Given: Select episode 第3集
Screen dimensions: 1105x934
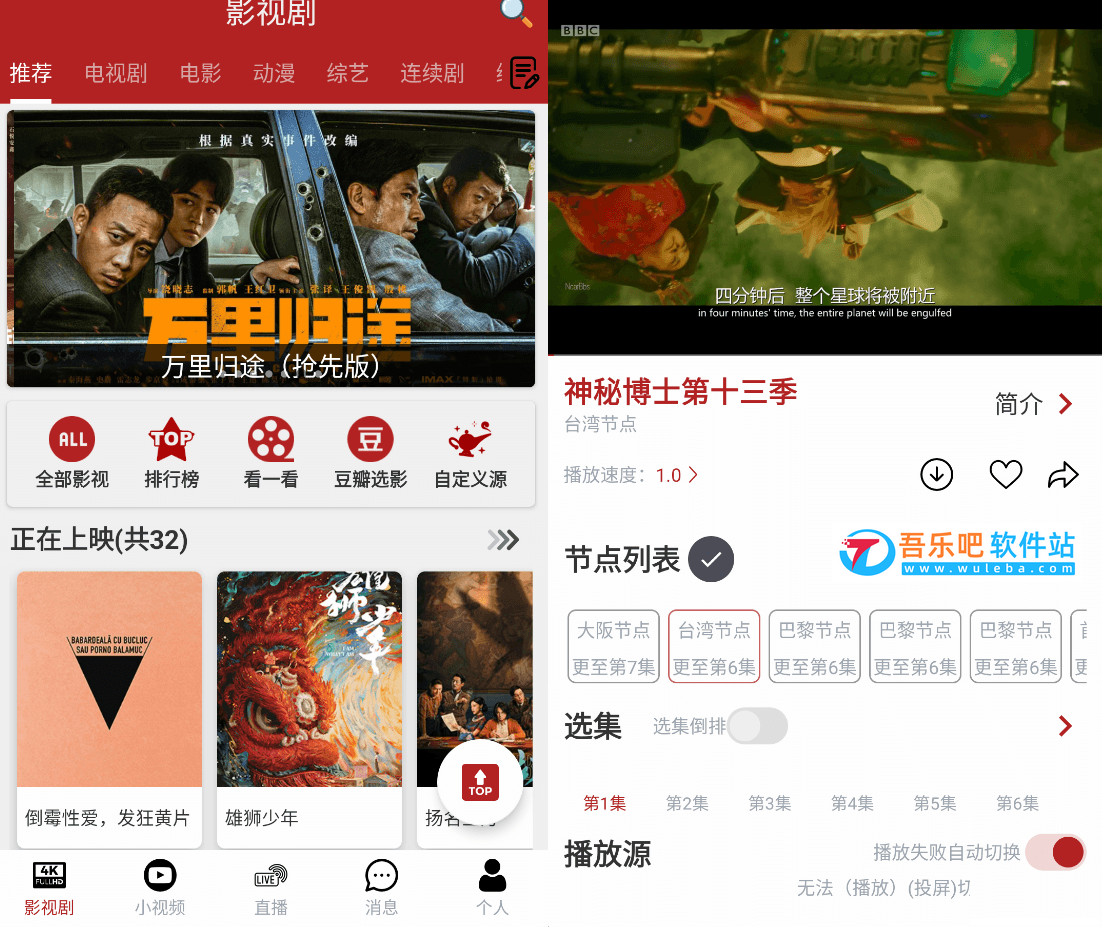Looking at the screenshot, I should [x=770, y=803].
